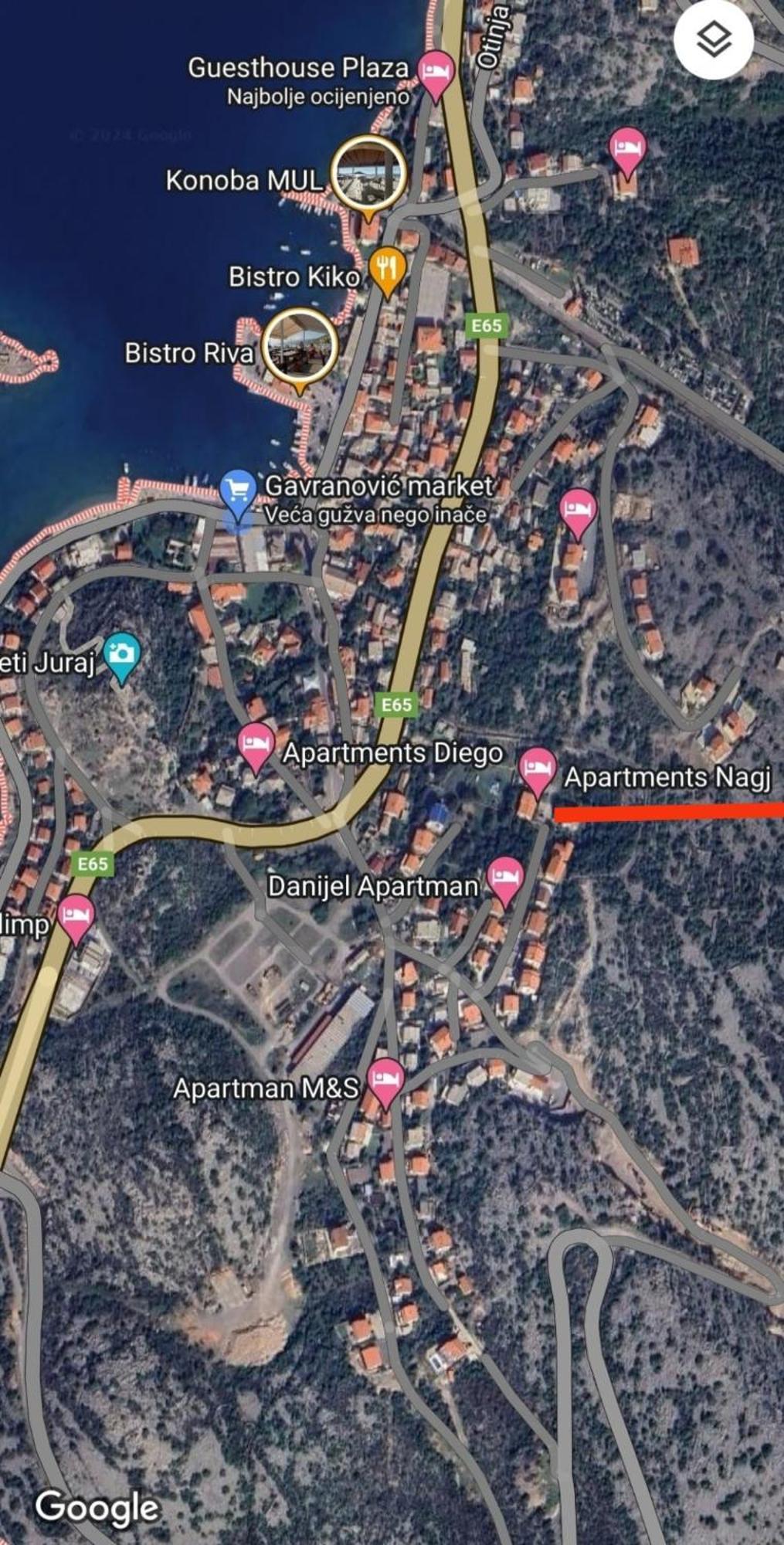Open the map layers button

pyautogui.click(x=714, y=39)
